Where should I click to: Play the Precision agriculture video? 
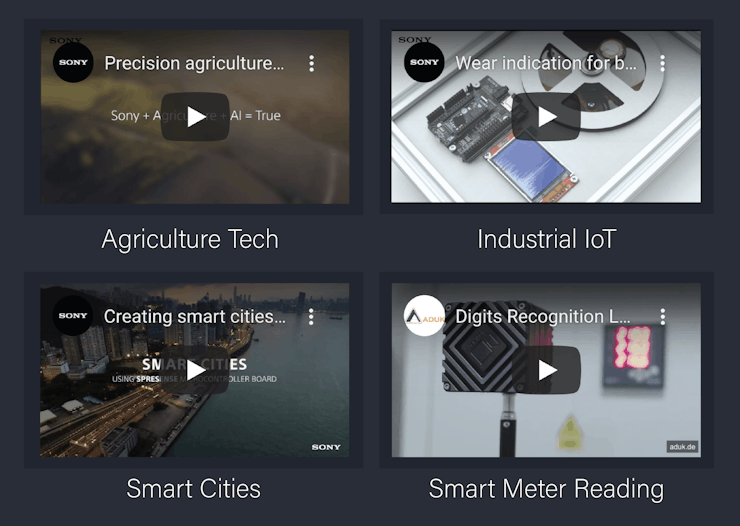[195, 116]
